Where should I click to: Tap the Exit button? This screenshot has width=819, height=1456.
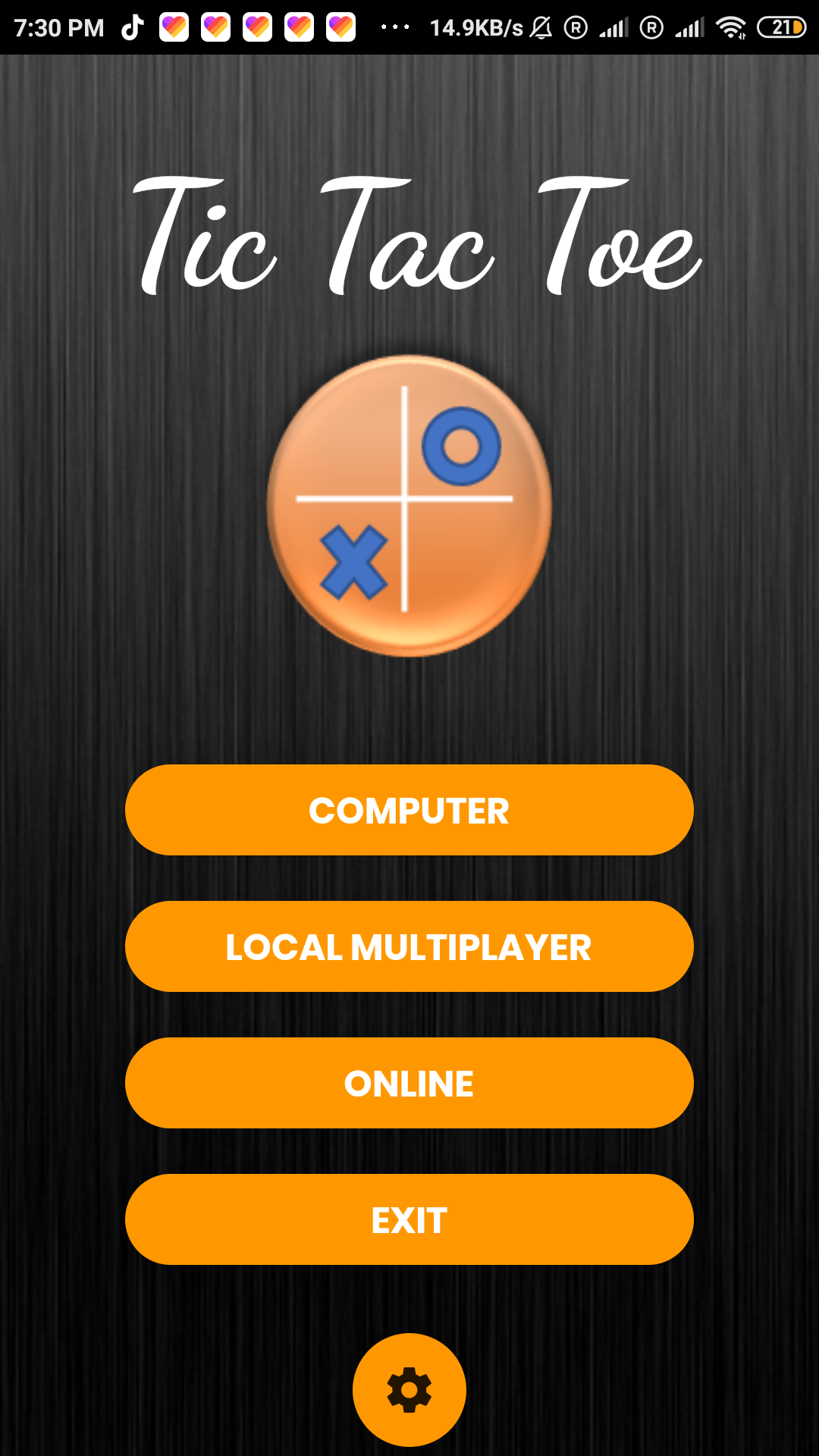click(409, 1219)
